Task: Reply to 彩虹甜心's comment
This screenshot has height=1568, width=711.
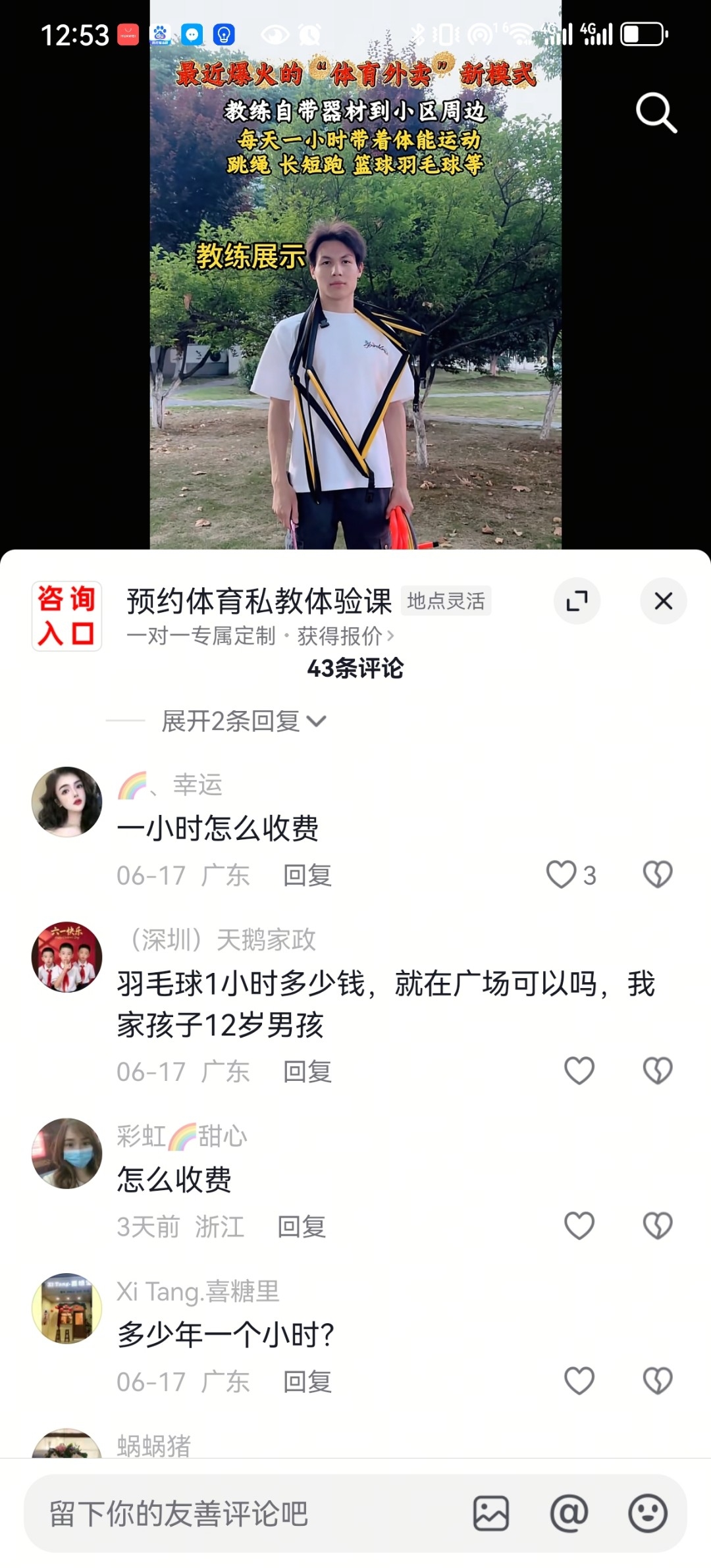Action: pyautogui.click(x=302, y=1227)
